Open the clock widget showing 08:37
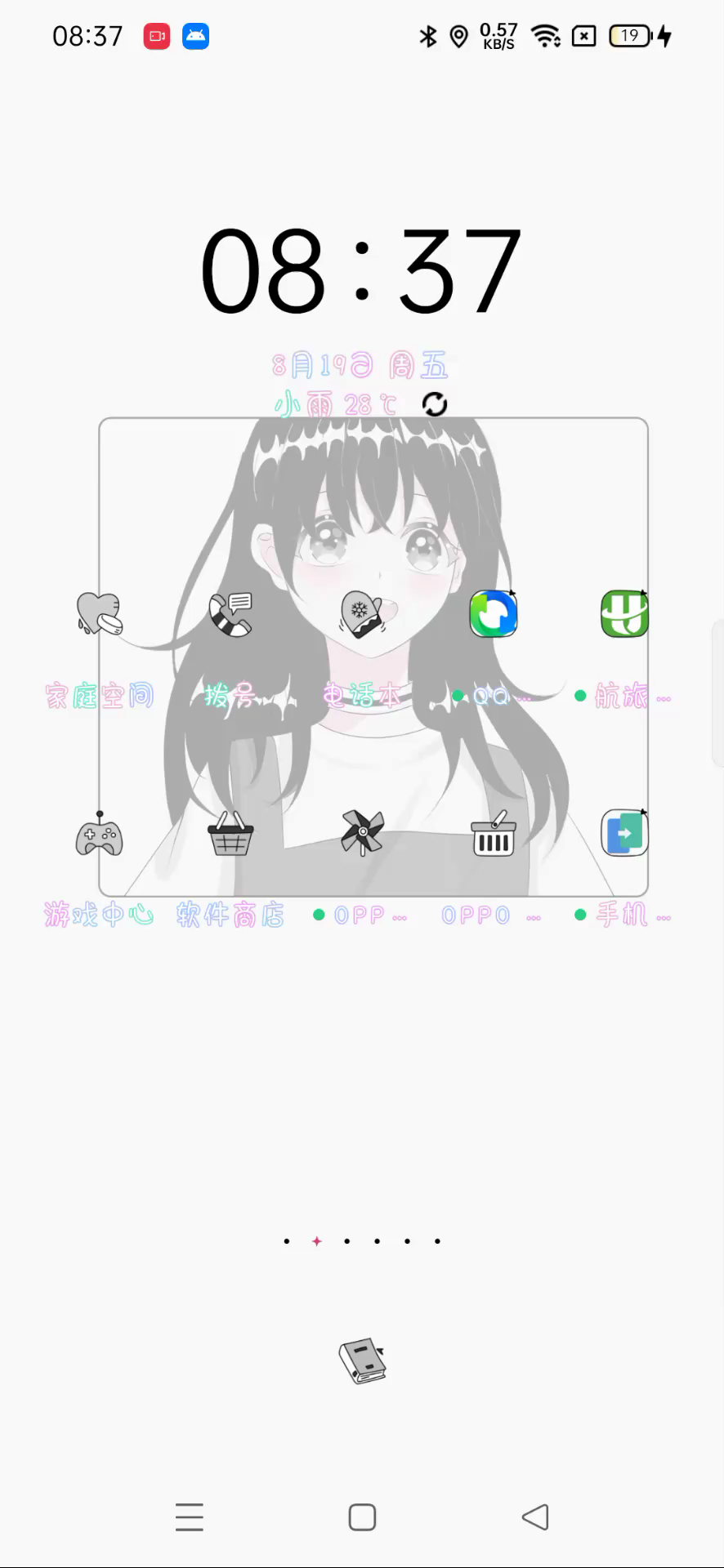724x1568 pixels. click(x=361, y=271)
